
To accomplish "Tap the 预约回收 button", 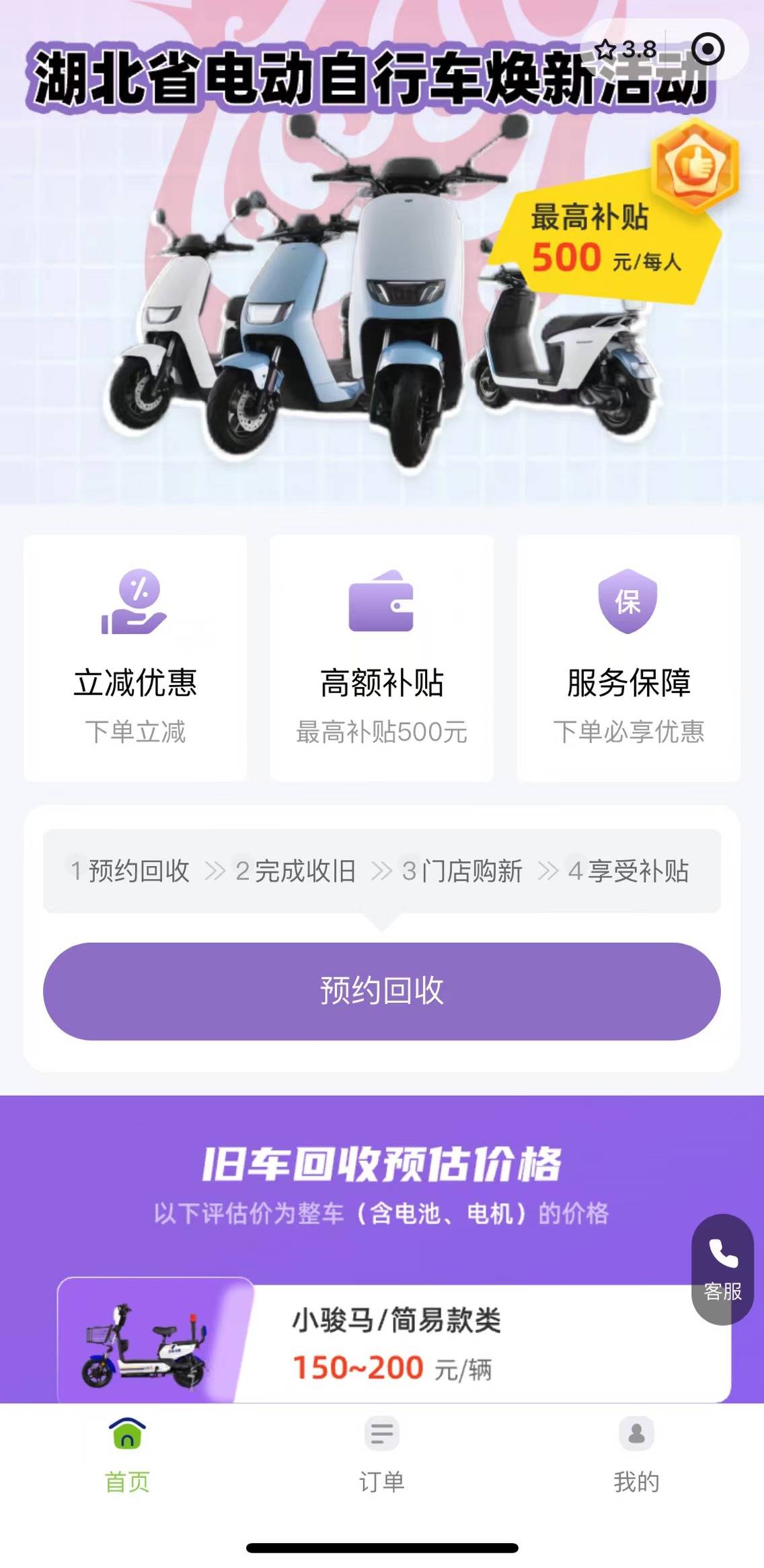I will (381, 991).
